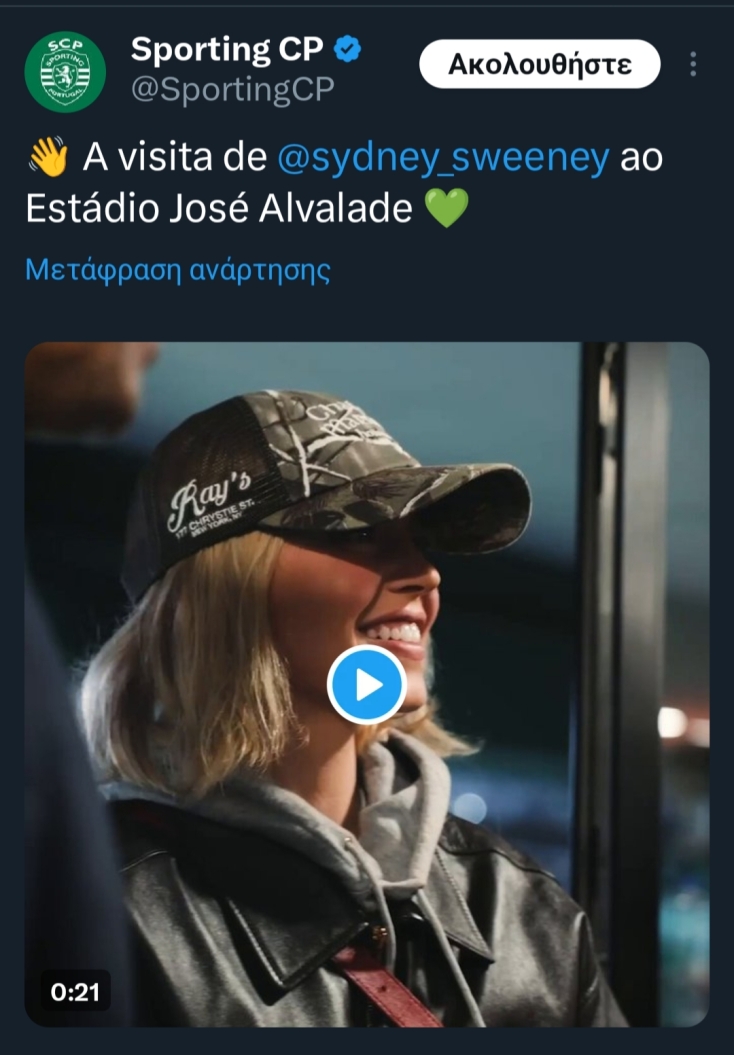This screenshot has width=734, height=1055.
Task: Tap the Ακολουθήστε follow button
Action: tap(539, 65)
